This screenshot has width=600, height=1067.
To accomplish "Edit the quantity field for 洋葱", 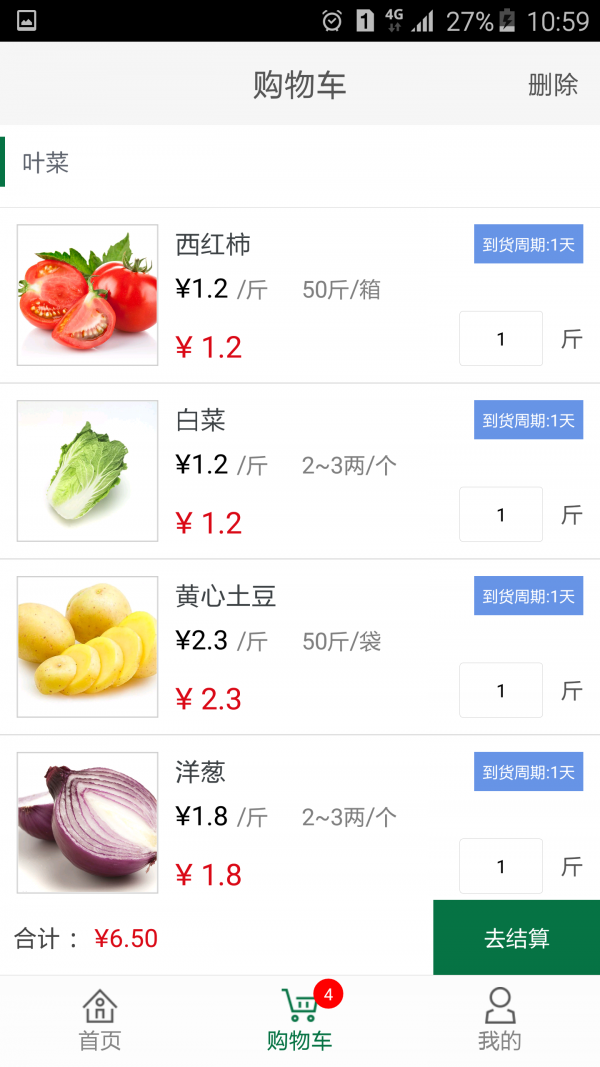I will pyautogui.click(x=501, y=866).
